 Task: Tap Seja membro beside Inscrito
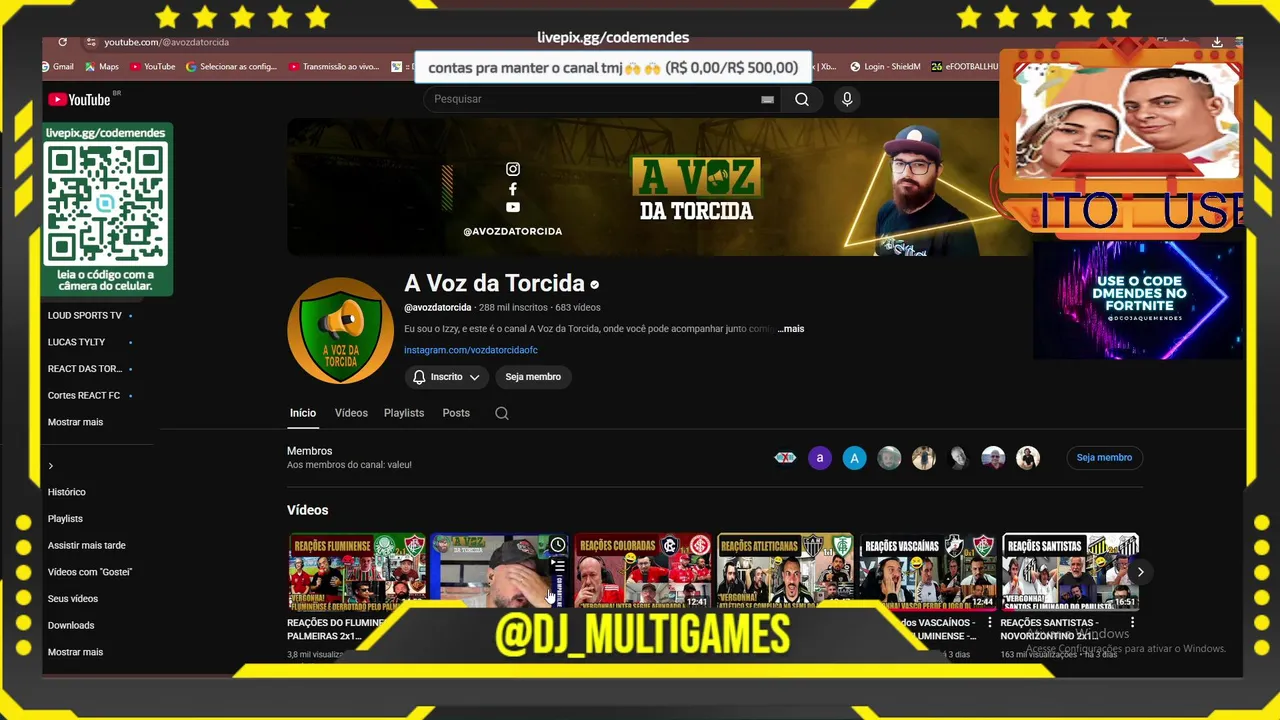[x=533, y=377]
